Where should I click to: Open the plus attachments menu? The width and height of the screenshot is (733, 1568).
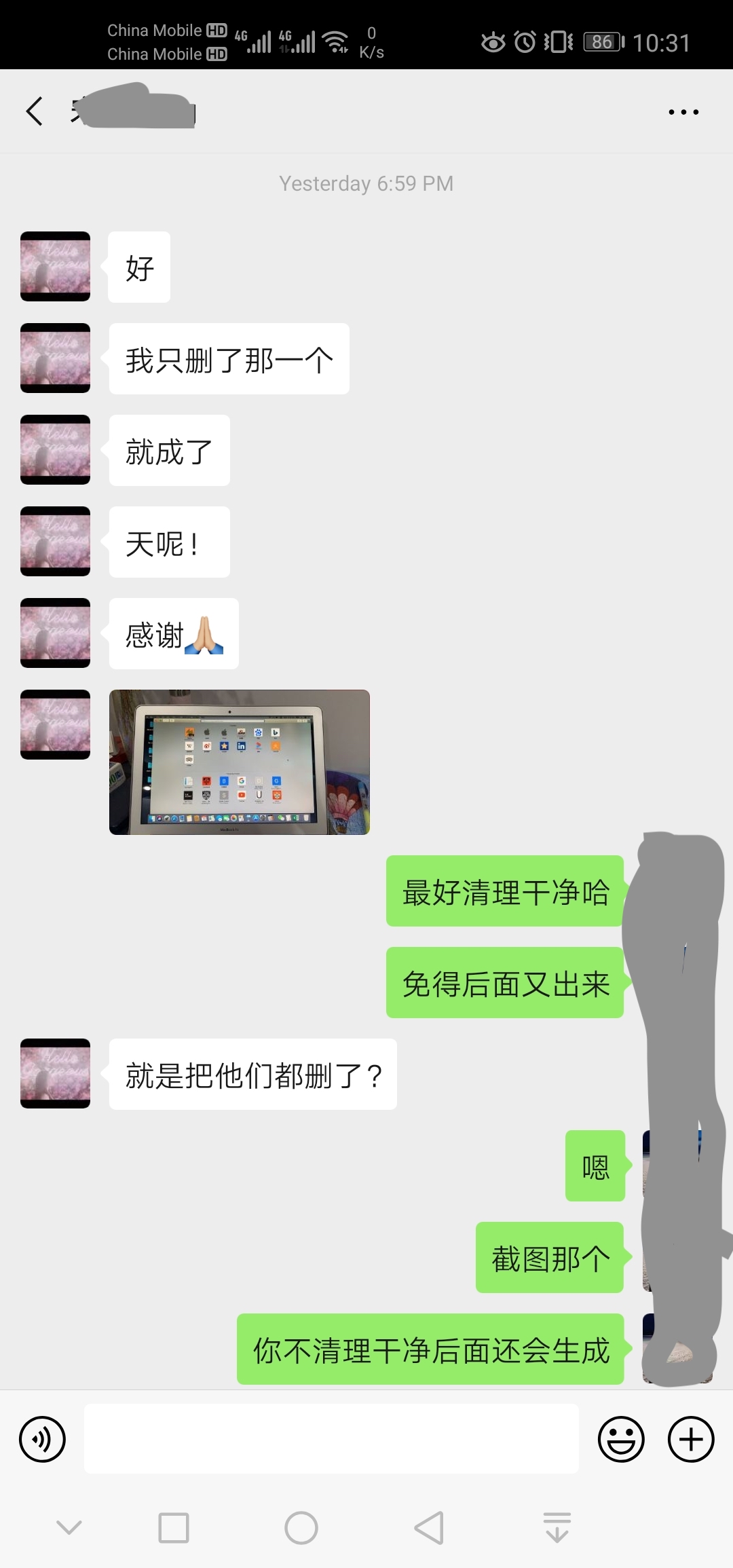(x=691, y=1439)
